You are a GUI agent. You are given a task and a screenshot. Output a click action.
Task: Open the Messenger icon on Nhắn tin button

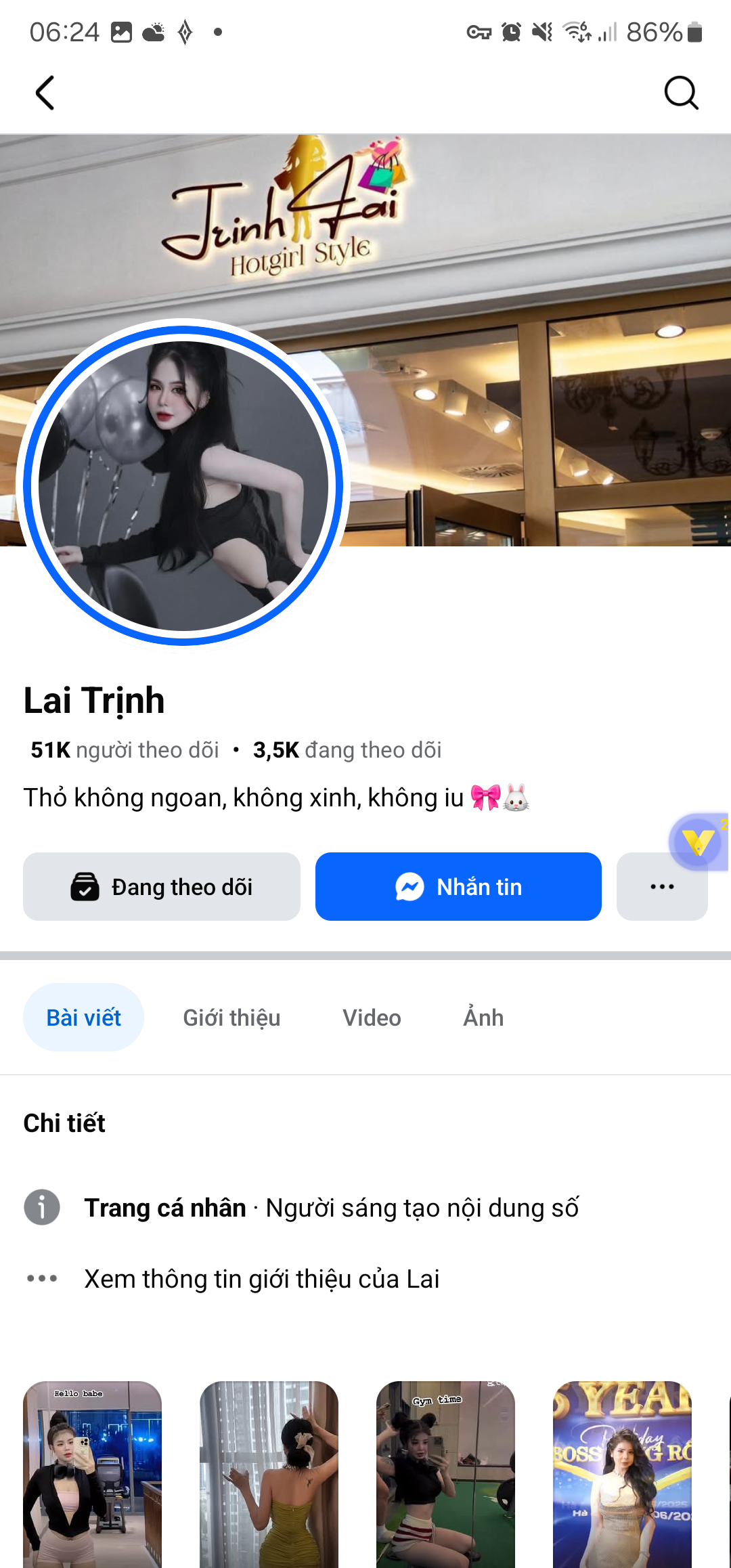(409, 886)
